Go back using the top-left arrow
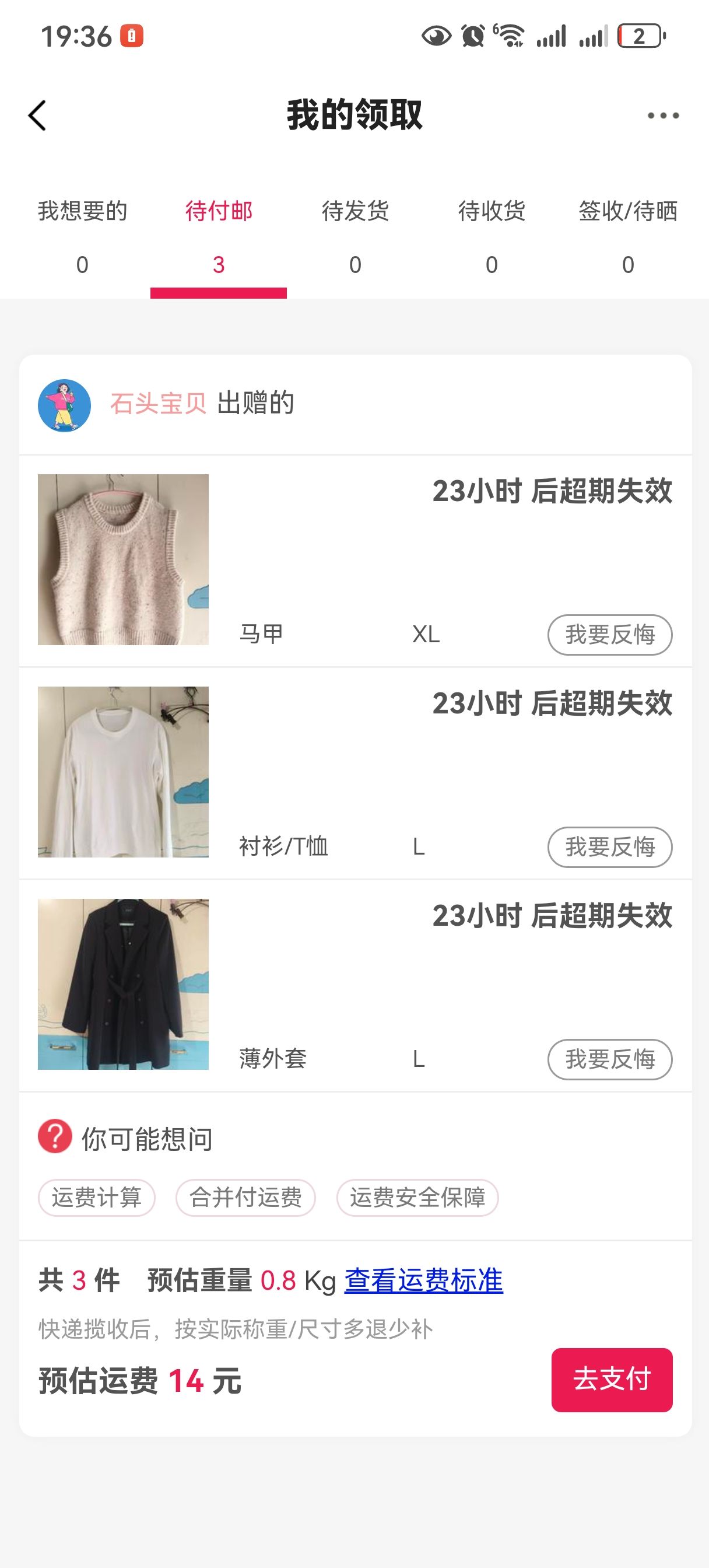This screenshot has height=1568, width=709. 37,115
